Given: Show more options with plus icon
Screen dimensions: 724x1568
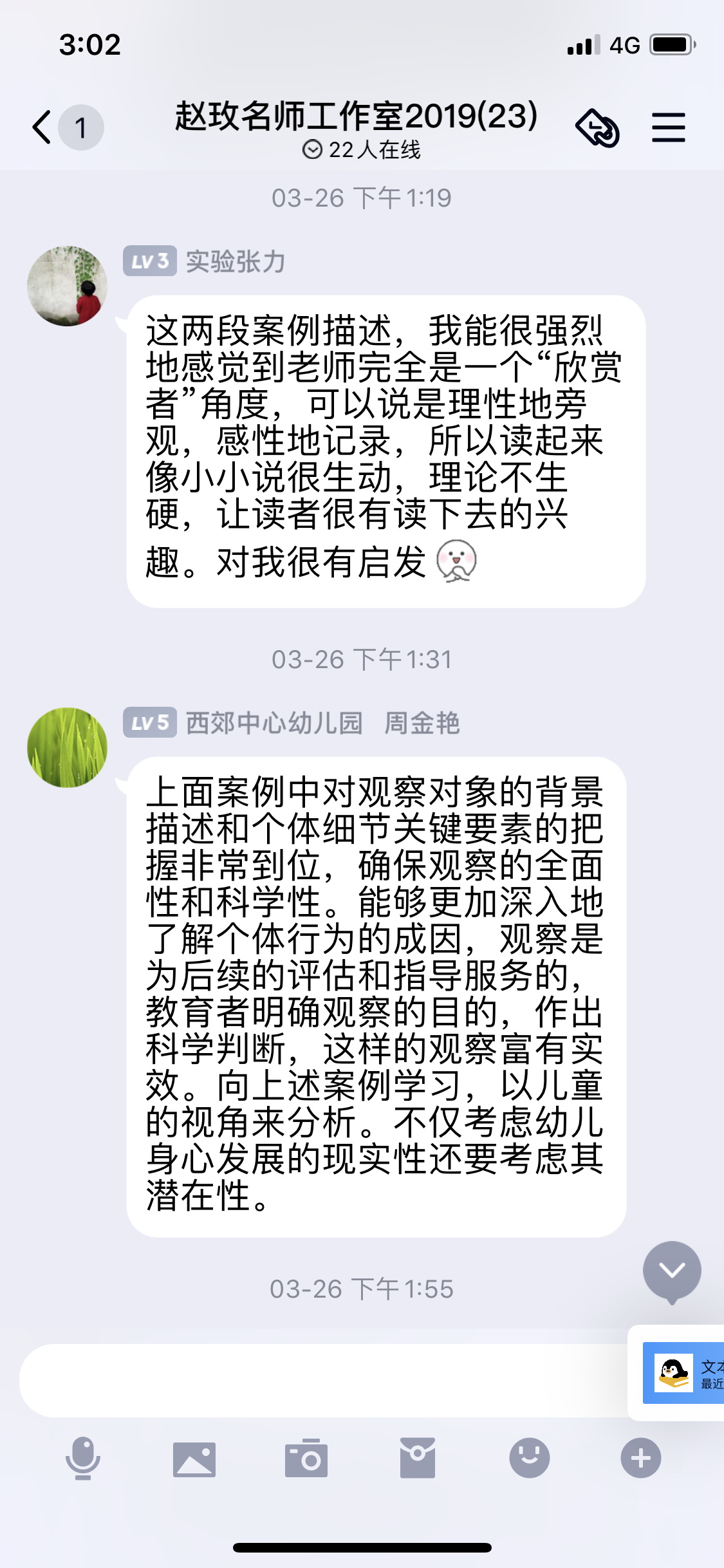Looking at the screenshot, I should tap(640, 1458).
